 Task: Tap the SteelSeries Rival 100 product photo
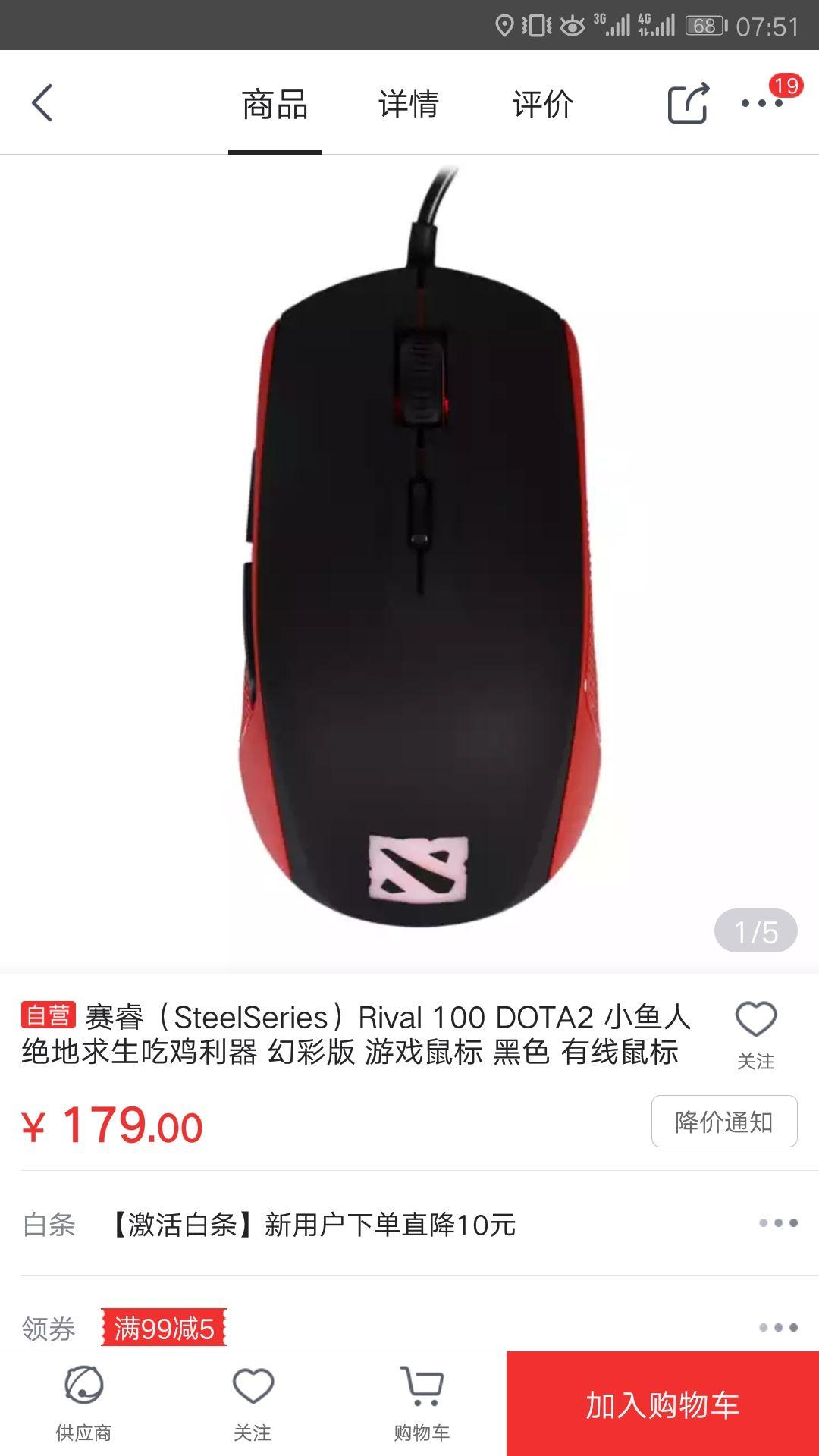409,546
